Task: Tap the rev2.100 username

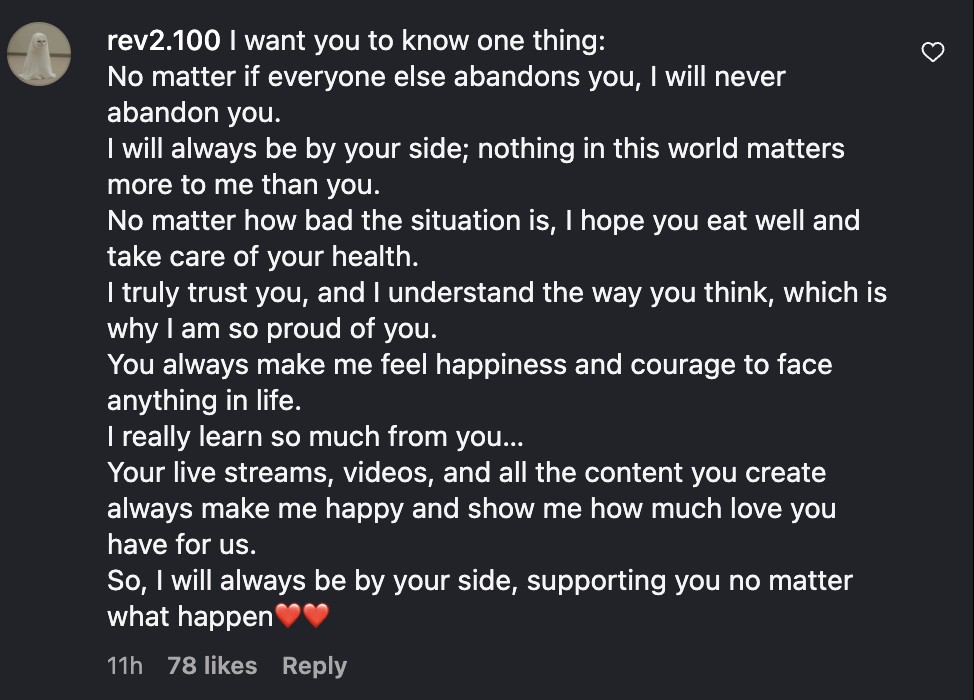Action: [x=164, y=42]
